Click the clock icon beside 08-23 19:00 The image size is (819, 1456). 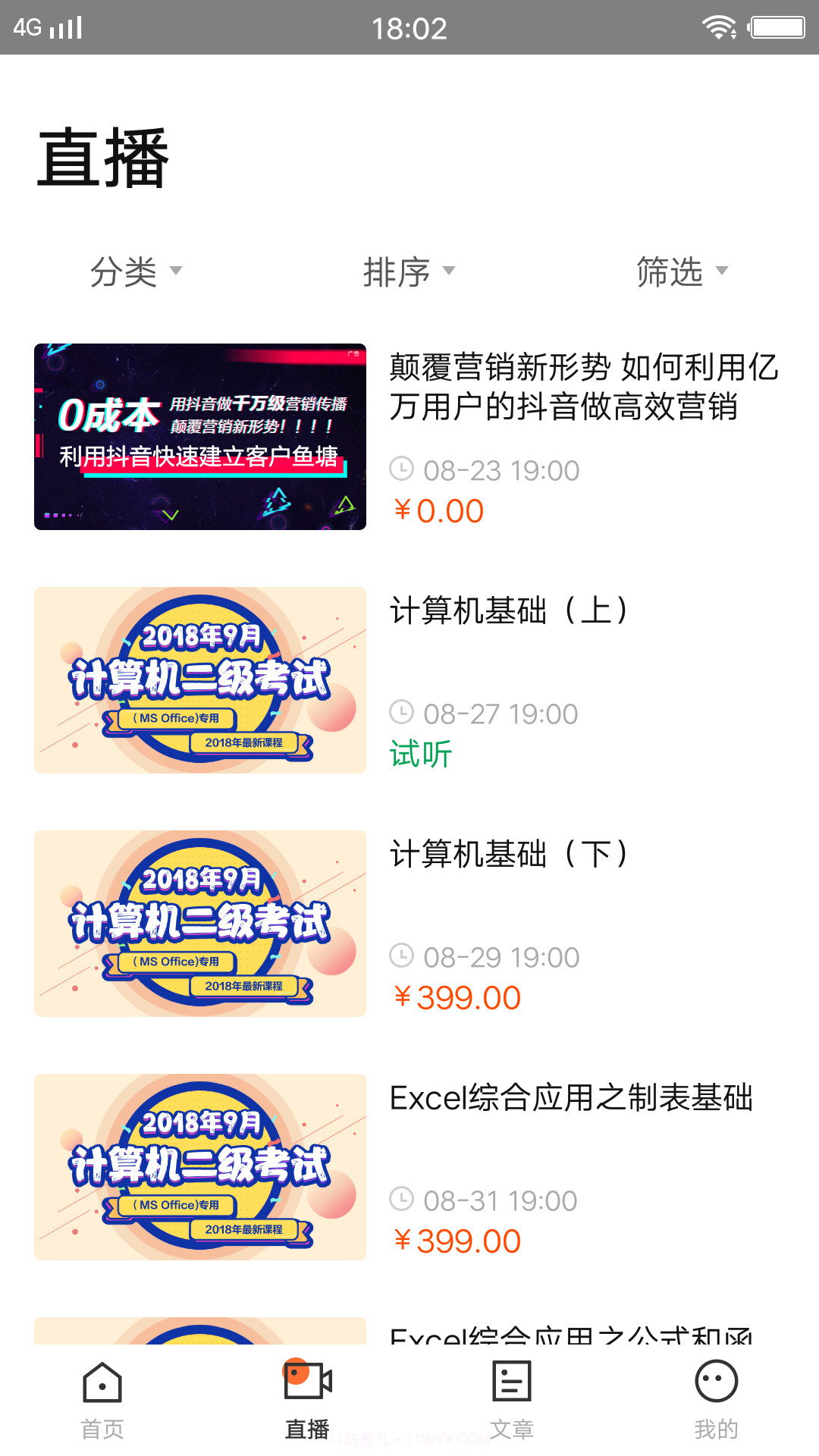(403, 469)
